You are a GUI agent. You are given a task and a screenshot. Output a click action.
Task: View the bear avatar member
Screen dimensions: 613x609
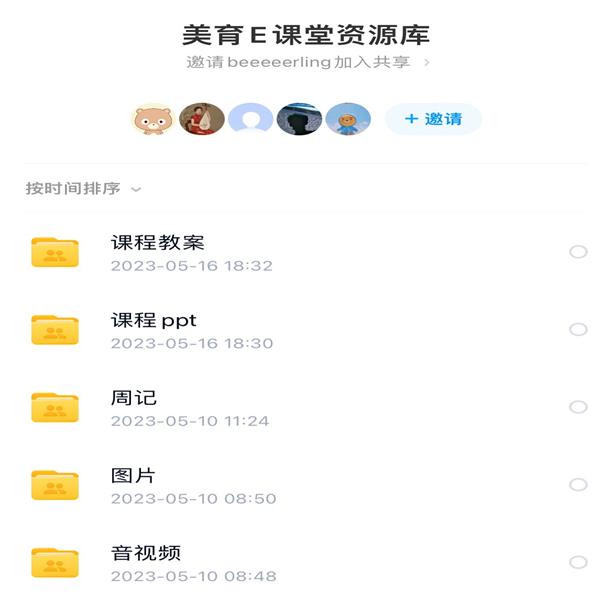[153, 119]
